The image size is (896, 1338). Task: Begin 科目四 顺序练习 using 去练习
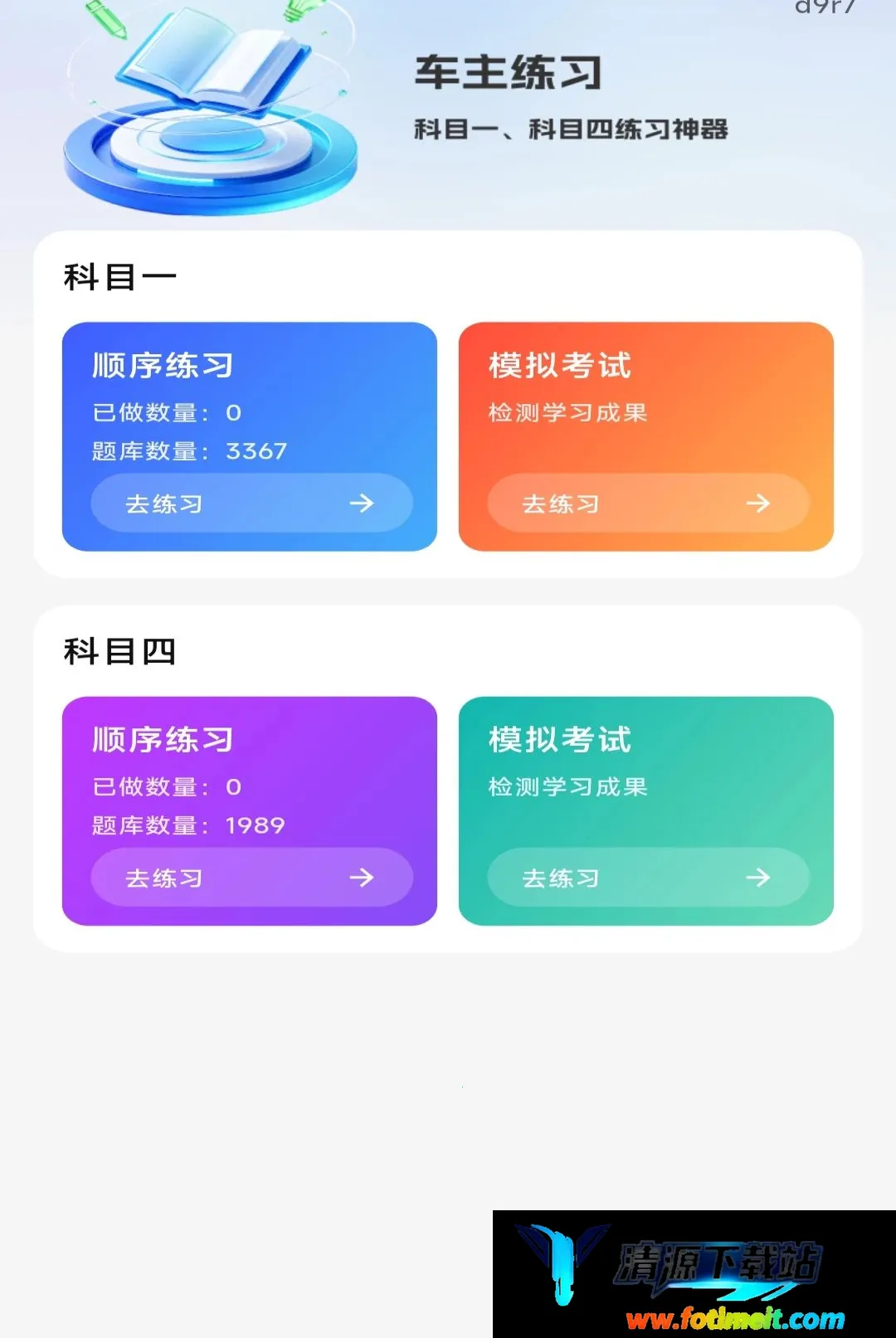pos(251,877)
